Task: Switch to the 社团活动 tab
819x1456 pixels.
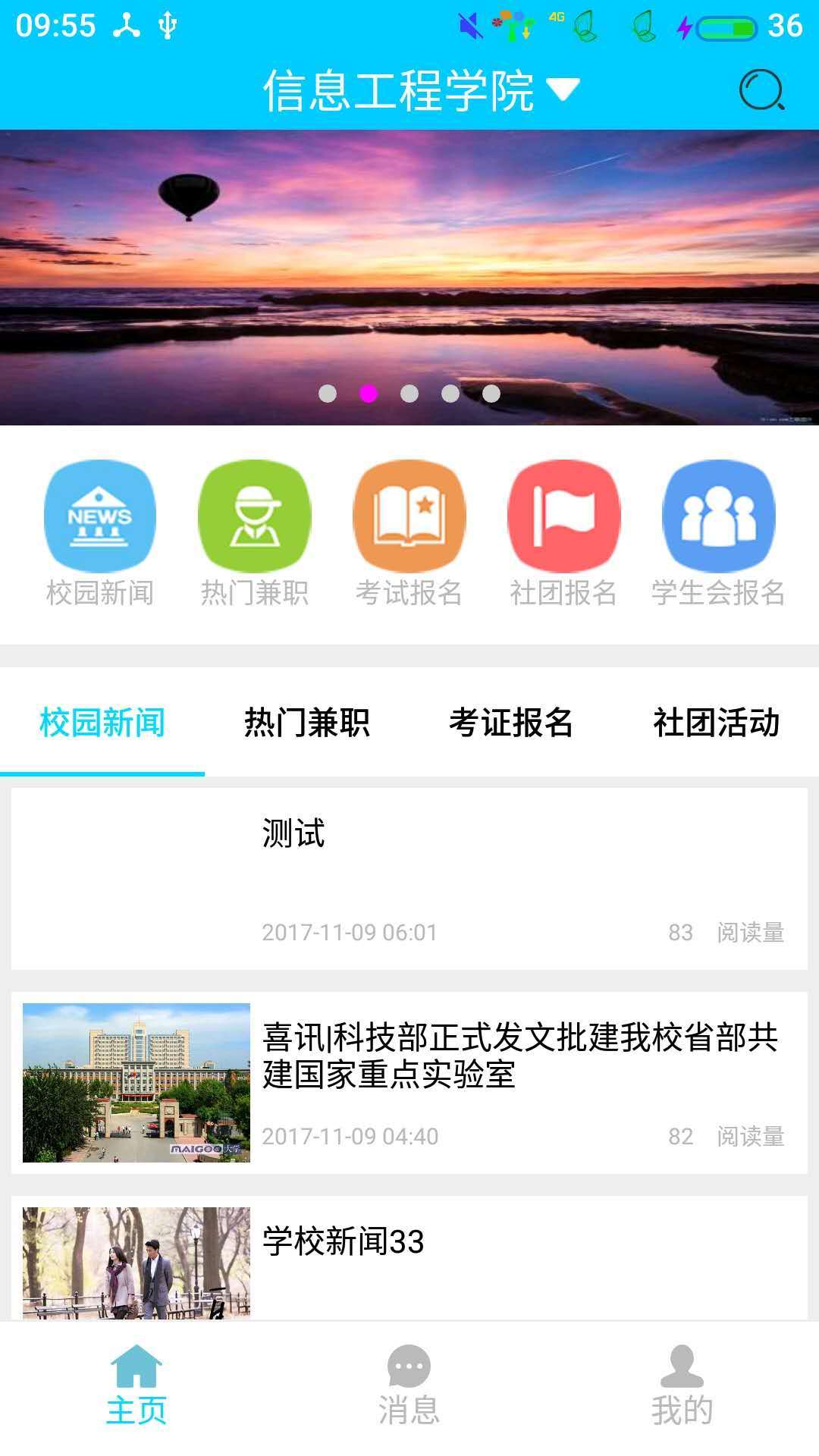Action: pyautogui.click(x=716, y=723)
